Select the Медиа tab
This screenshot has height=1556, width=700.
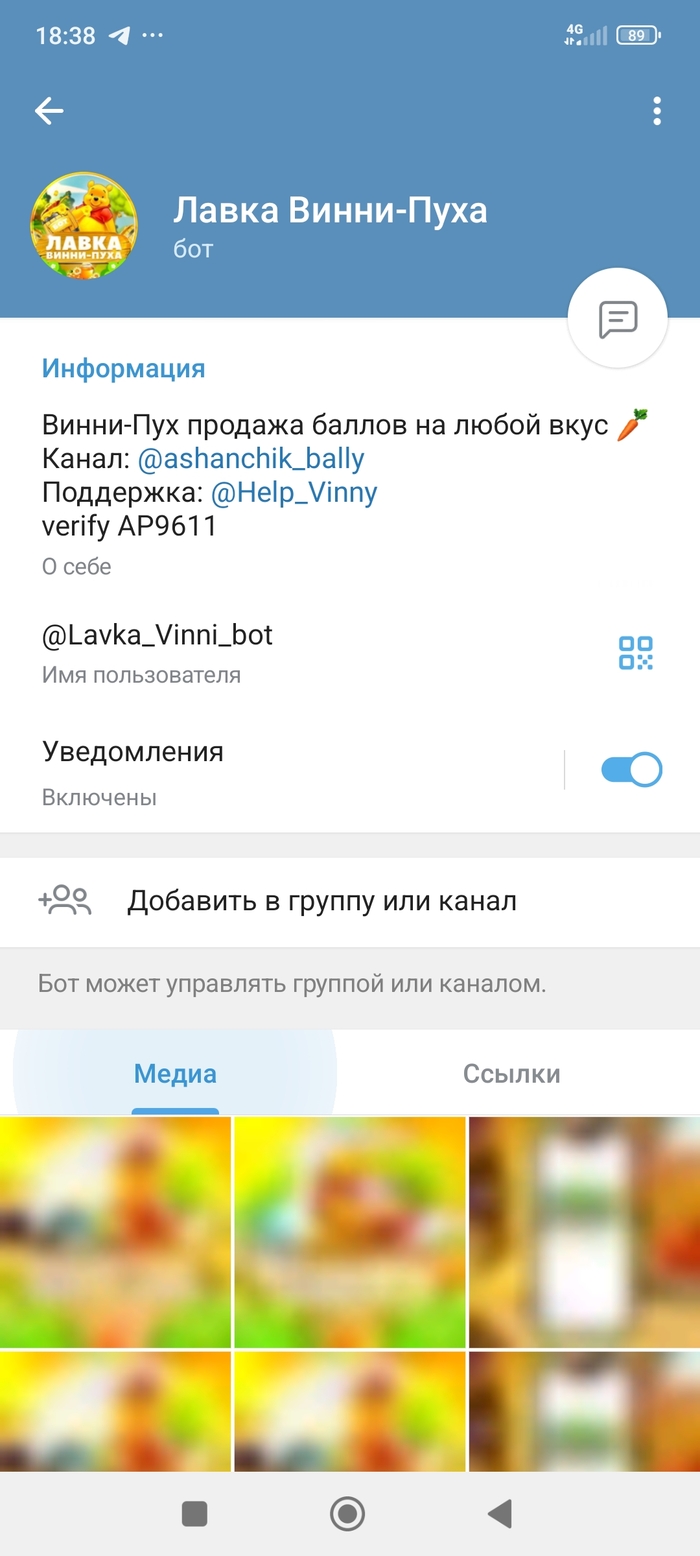tap(175, 1074)
